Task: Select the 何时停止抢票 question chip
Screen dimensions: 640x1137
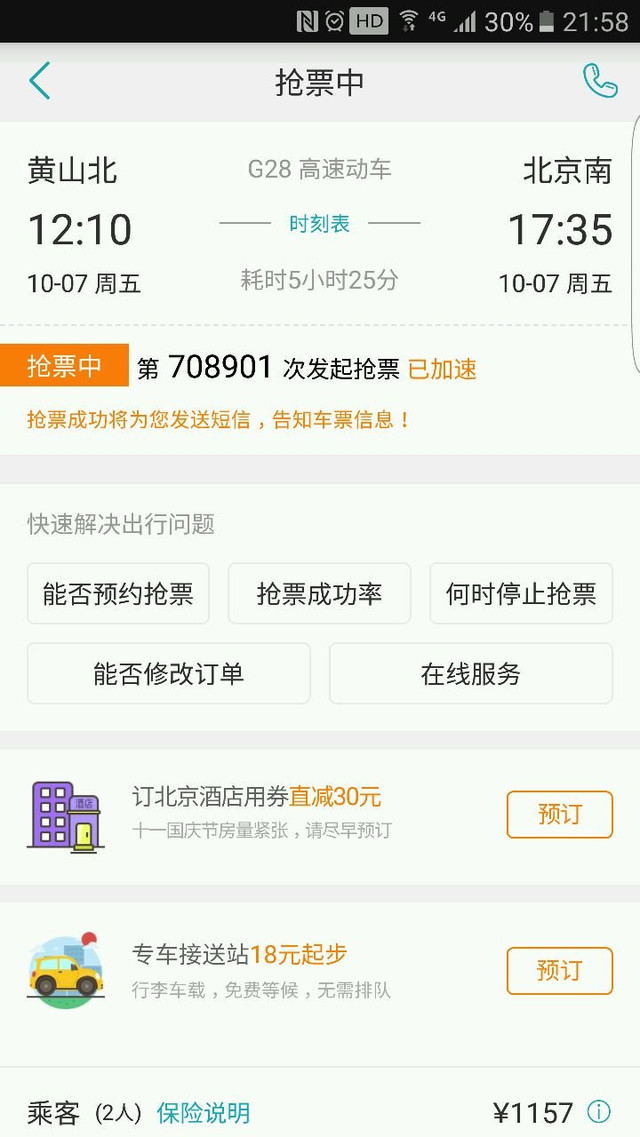Action: pos(521,594)
